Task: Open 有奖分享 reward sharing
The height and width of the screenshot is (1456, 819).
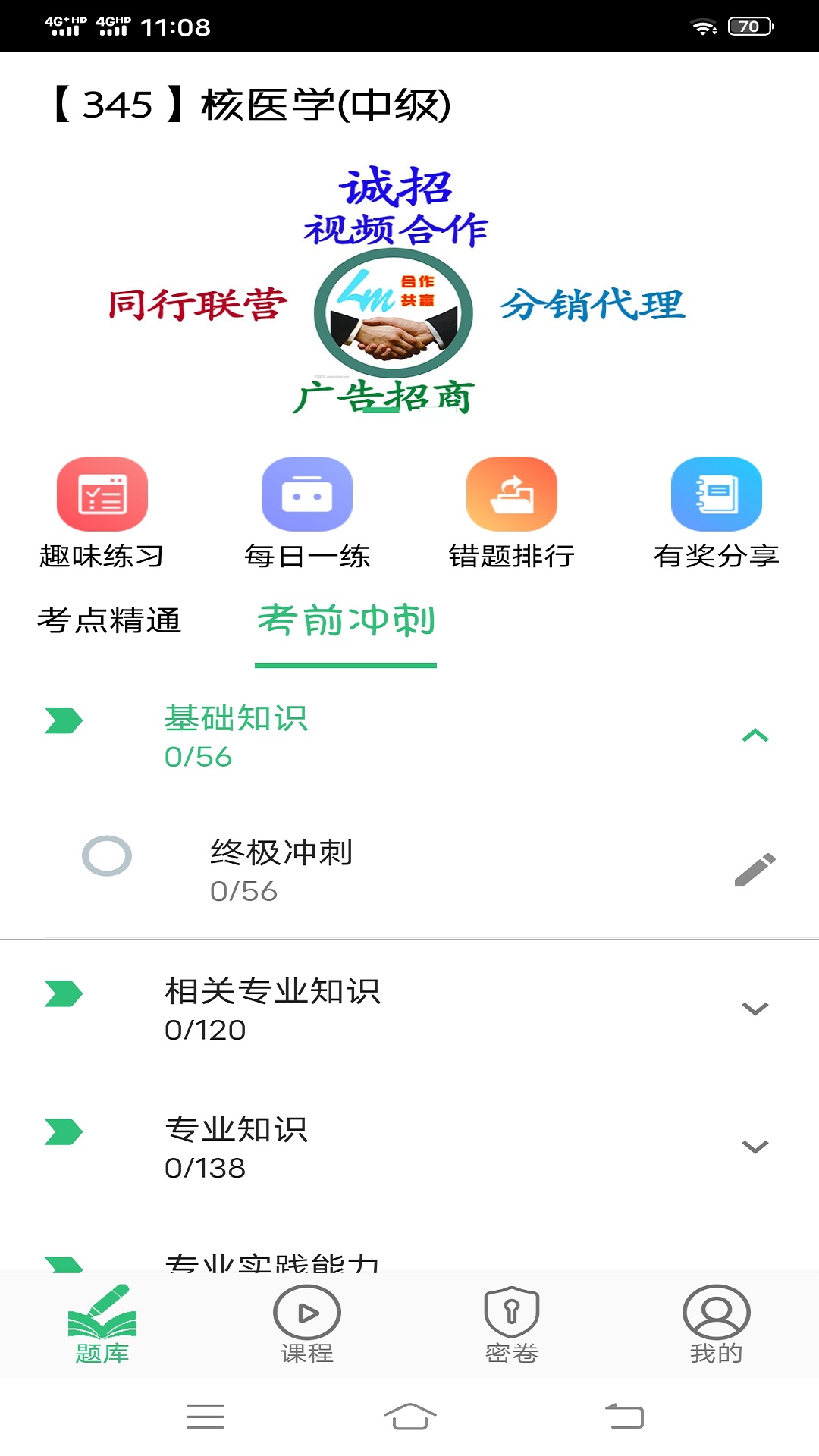Action: click(x=717, y=497)
